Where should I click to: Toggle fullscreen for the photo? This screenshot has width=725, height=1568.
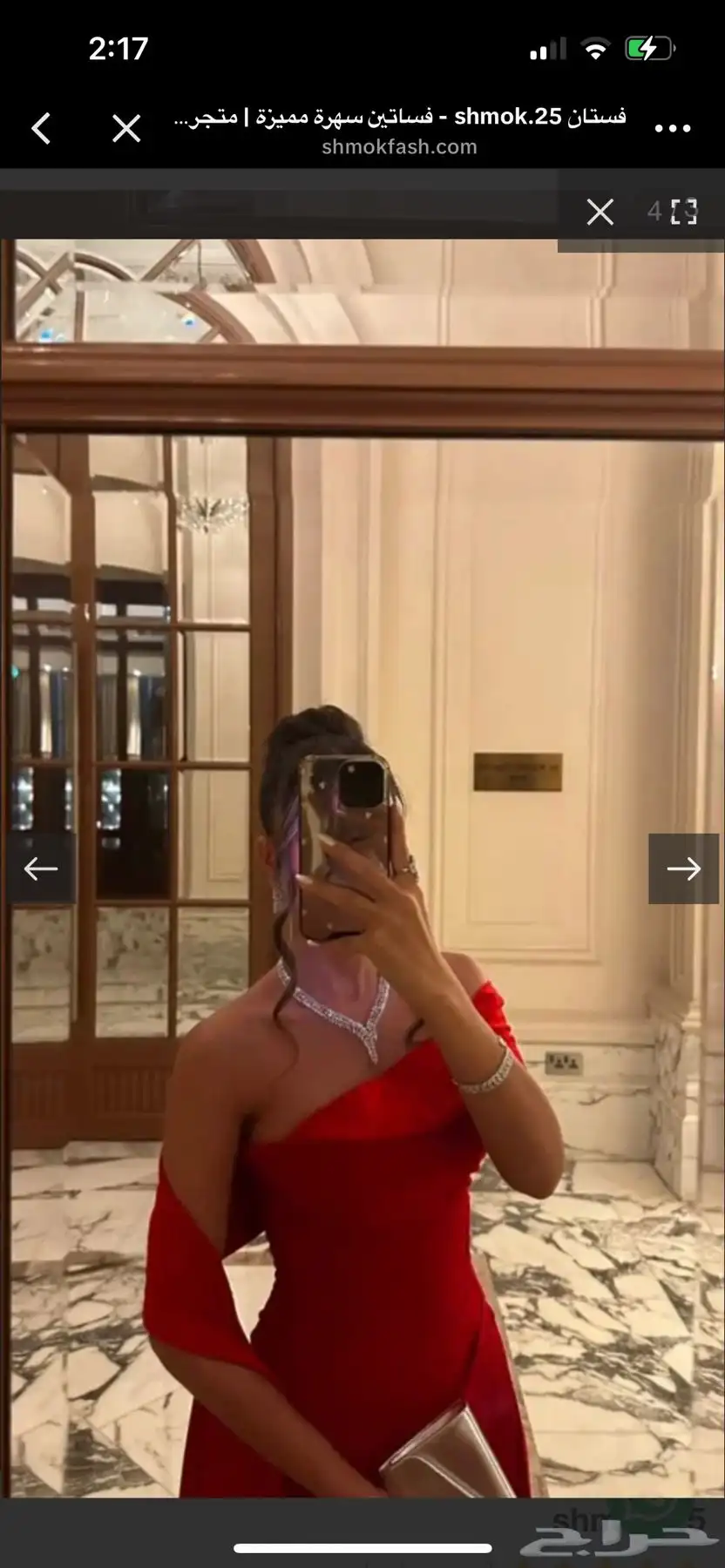(x=684, y=212)
